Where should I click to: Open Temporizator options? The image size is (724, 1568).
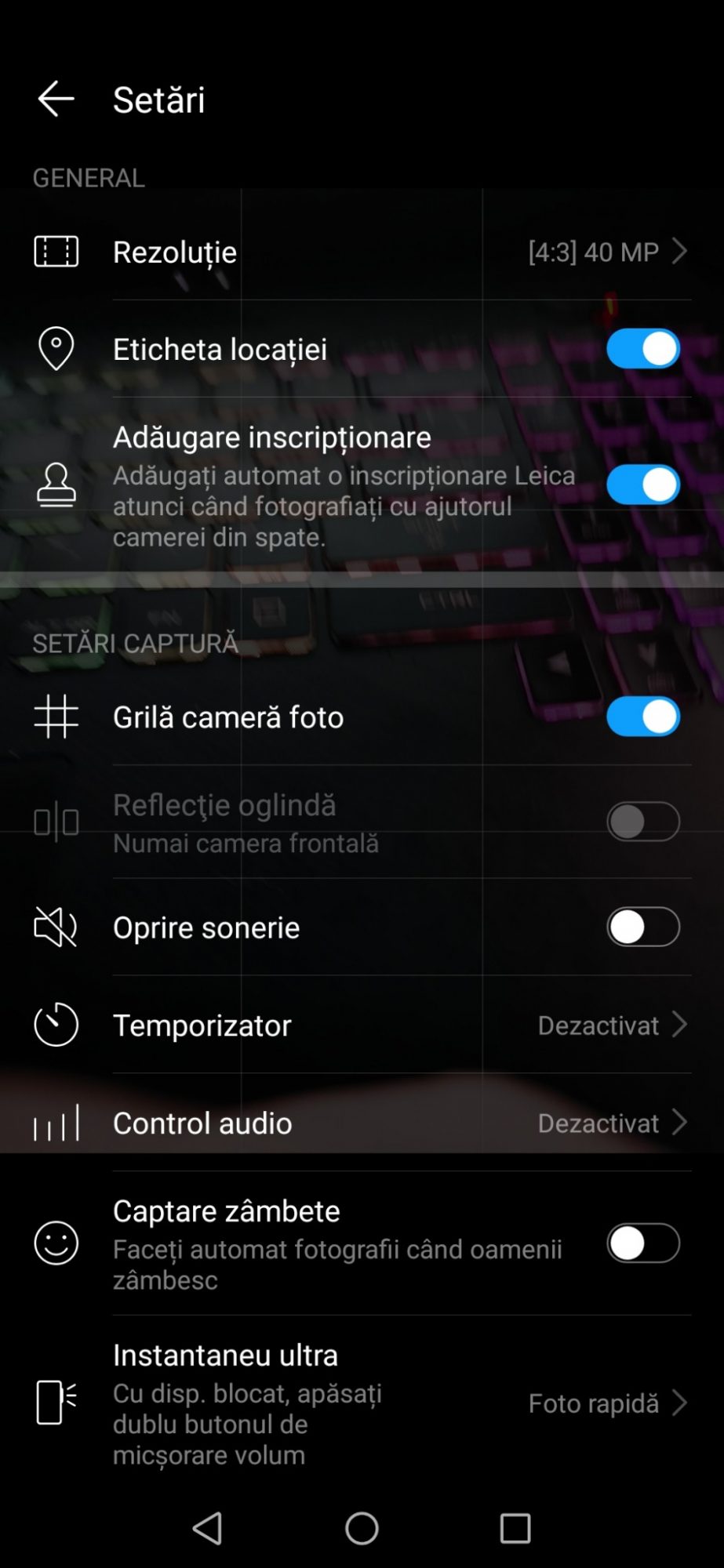click(361, 1025)
